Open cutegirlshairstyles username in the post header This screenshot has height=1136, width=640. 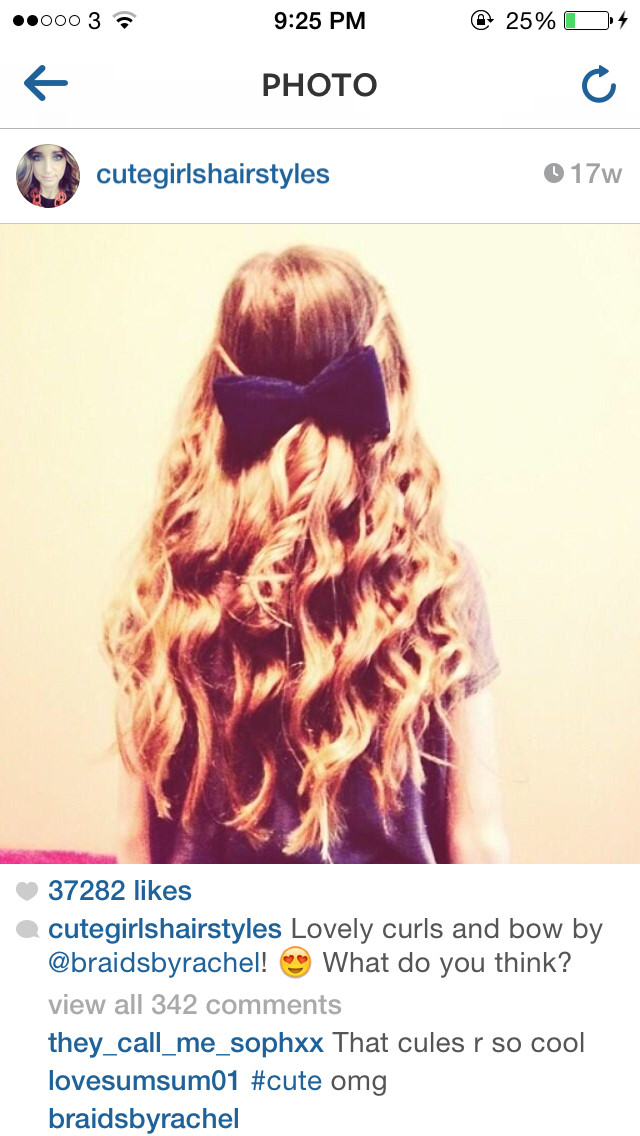(212, 175)
